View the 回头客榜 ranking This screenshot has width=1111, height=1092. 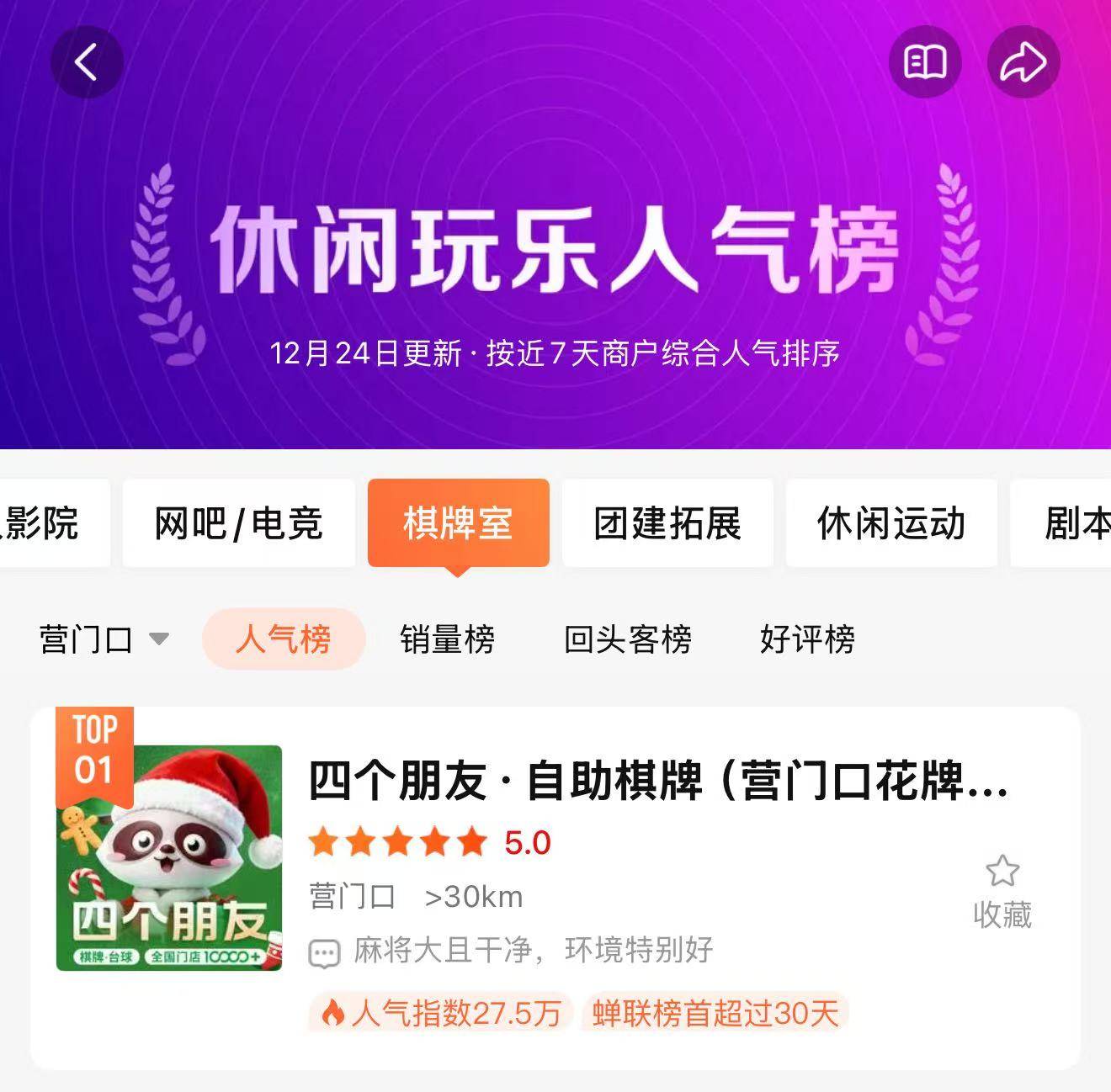click(628, 639)
